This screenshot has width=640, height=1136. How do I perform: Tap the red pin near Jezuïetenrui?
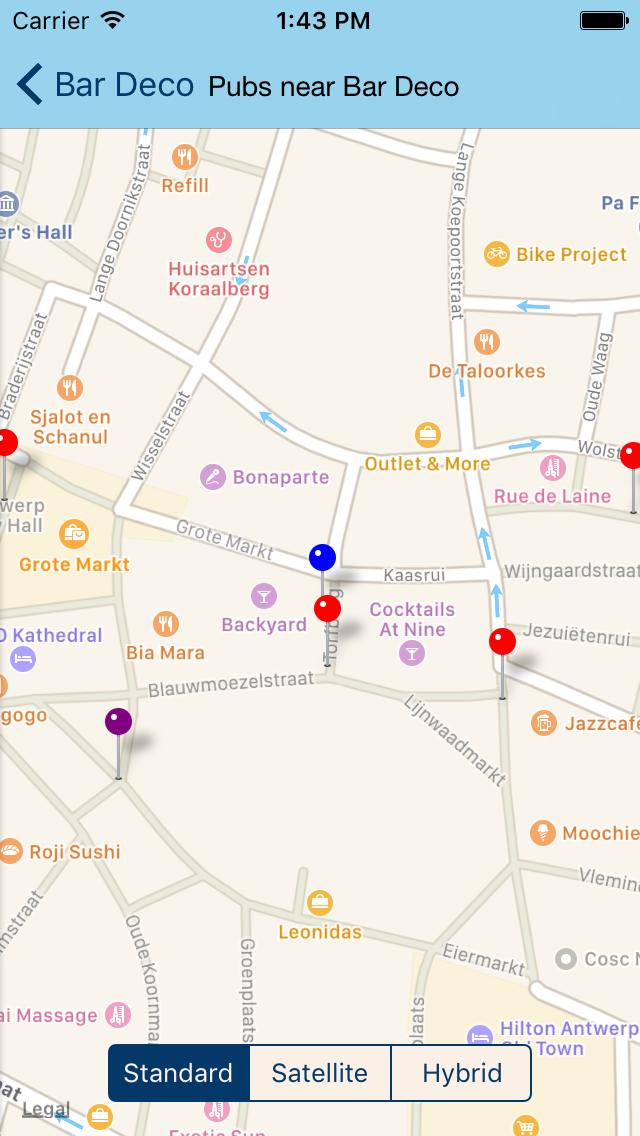click(x=503, y=642)
